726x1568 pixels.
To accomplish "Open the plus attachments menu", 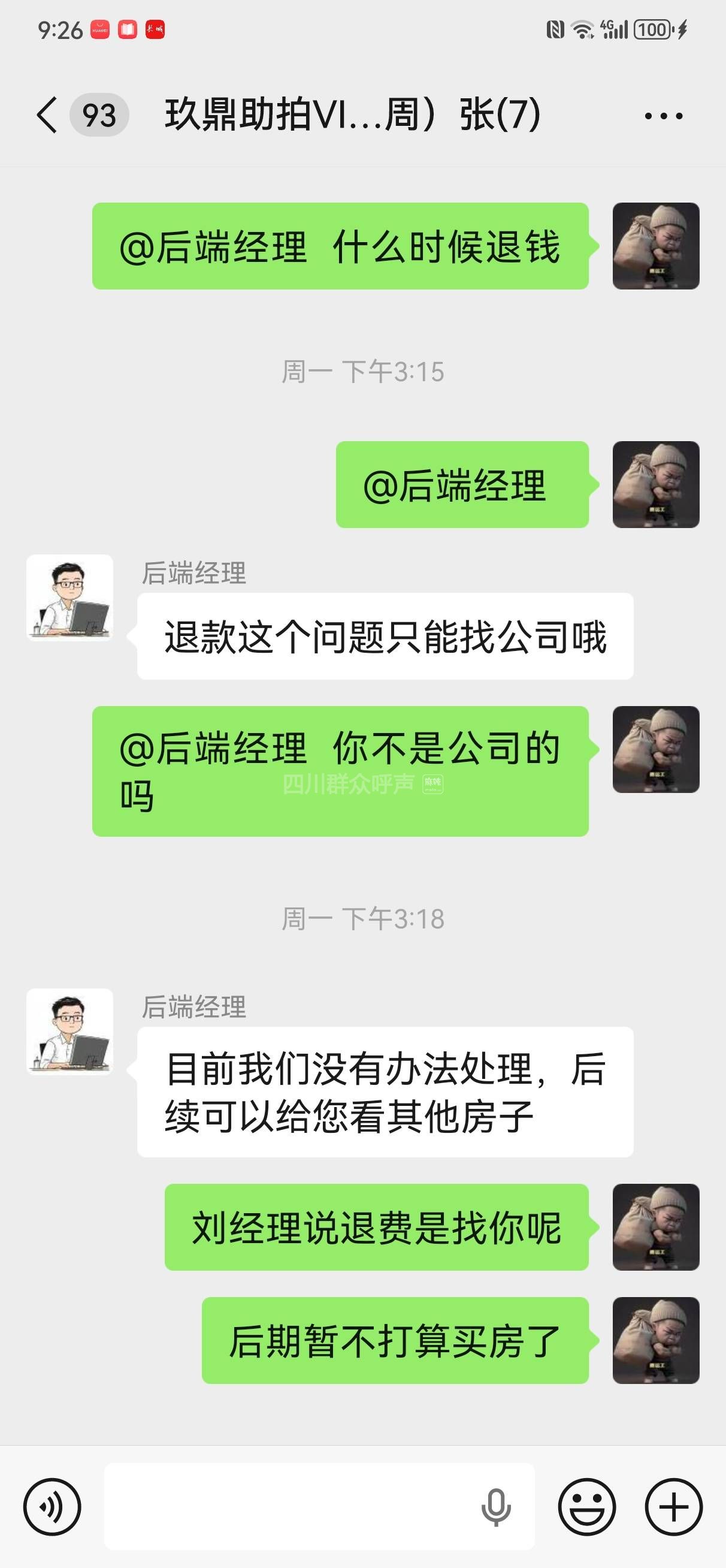I will click(674, 1507).
